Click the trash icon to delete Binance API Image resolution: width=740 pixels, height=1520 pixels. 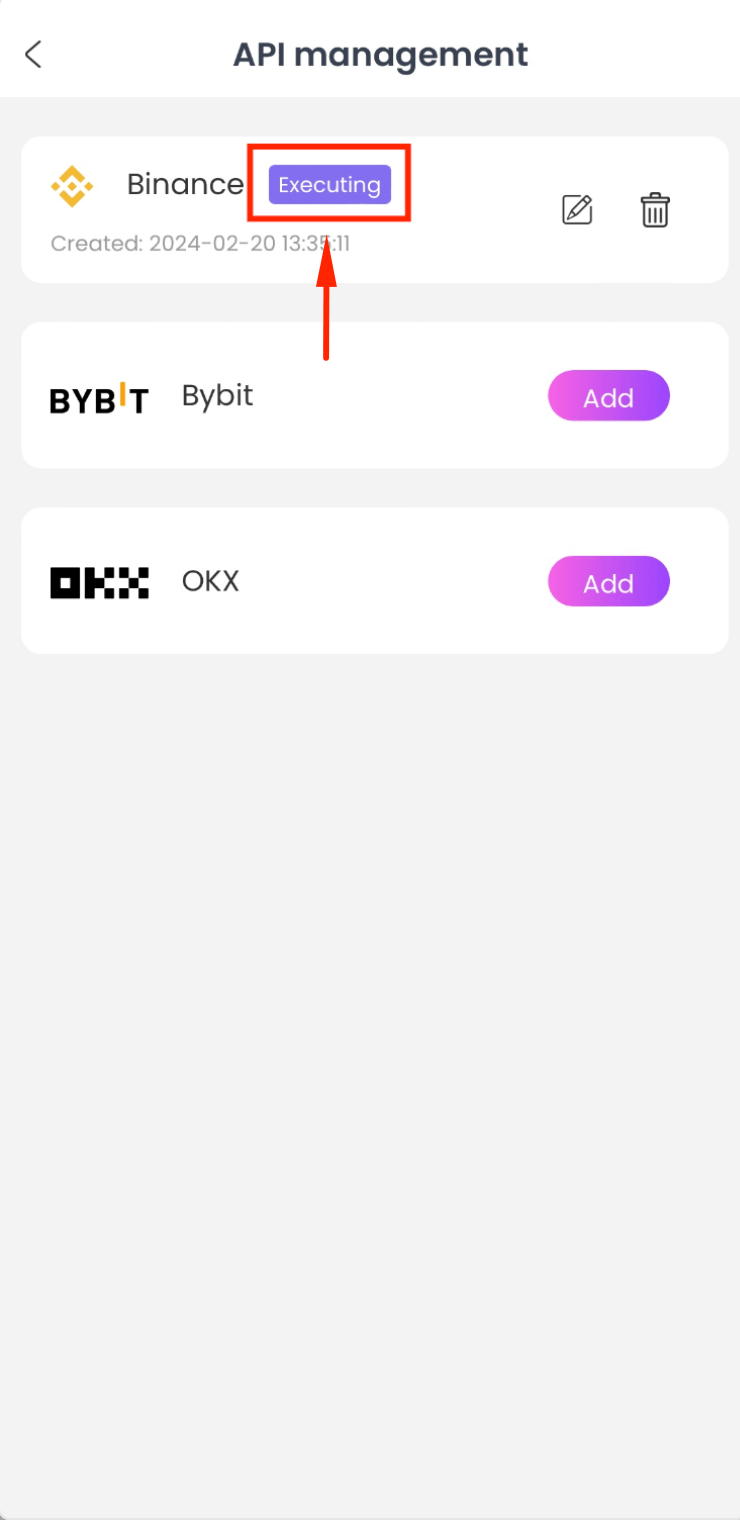[x=655, y=210]
